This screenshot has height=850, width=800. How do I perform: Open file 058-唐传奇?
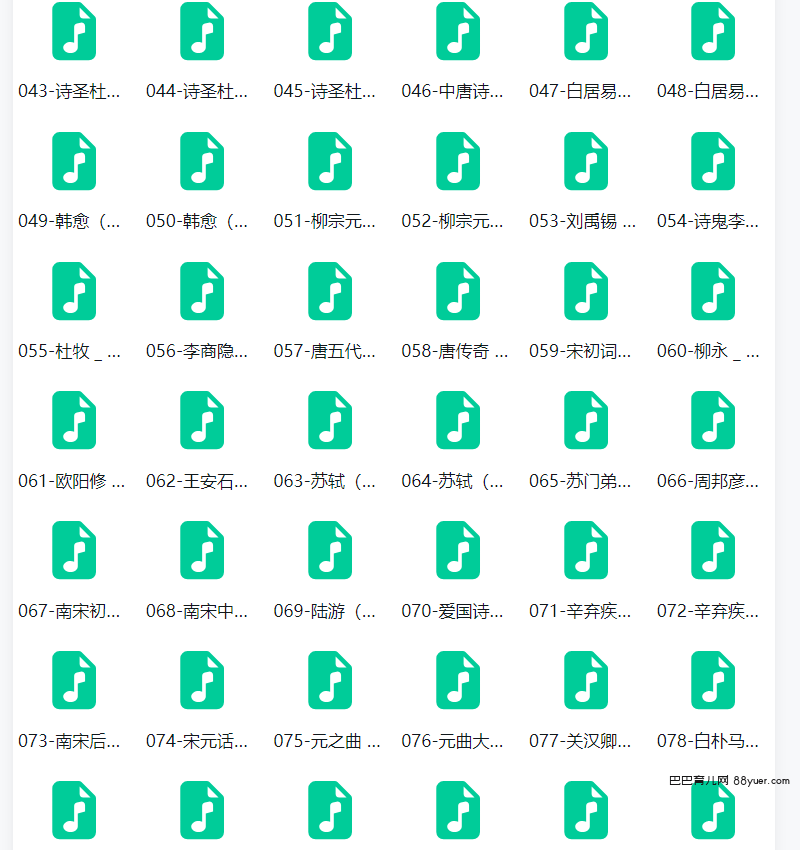click(x=458, y=291)
